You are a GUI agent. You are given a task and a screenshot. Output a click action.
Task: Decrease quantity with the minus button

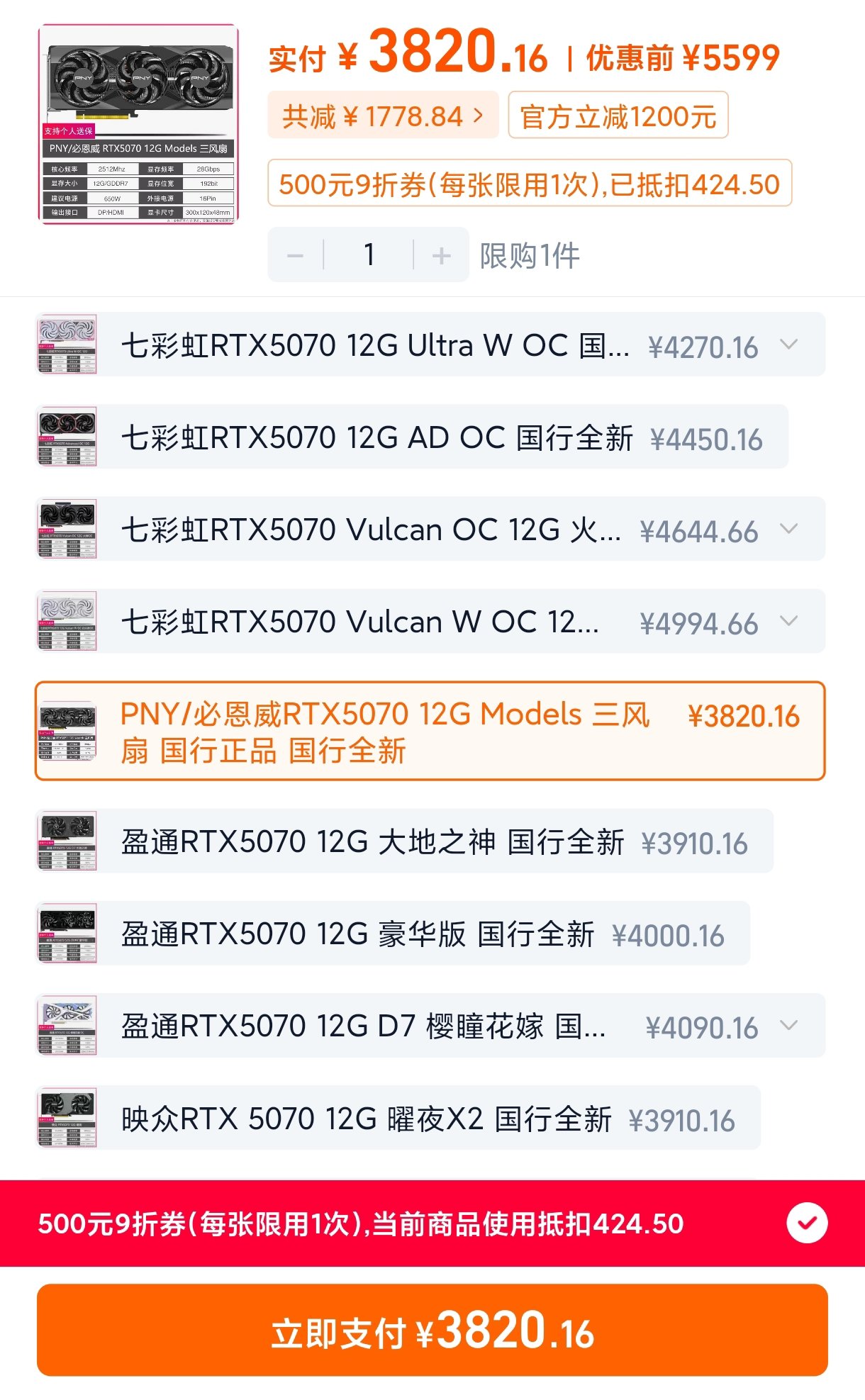click(295, 255)
